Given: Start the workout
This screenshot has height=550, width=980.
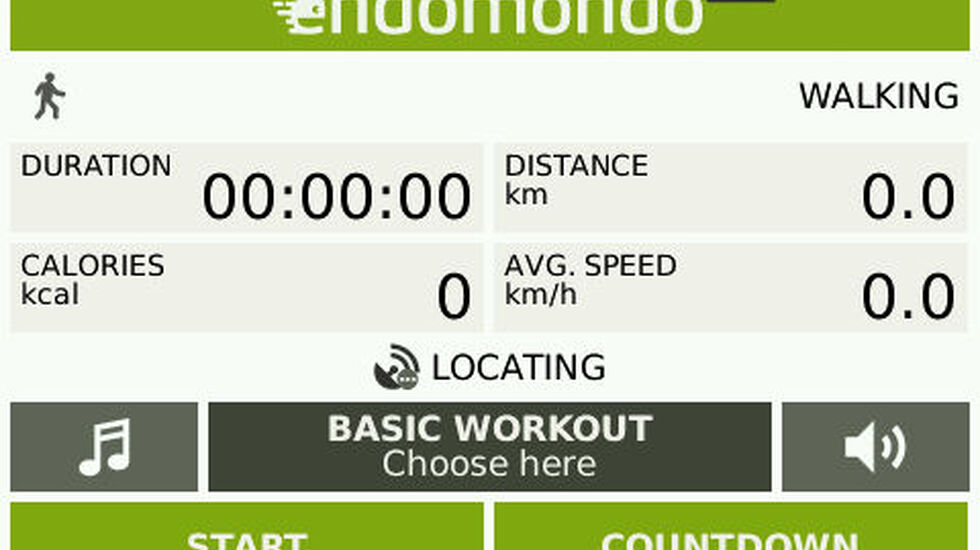Looking at the screenshot, I should click(x=246, y=530).
